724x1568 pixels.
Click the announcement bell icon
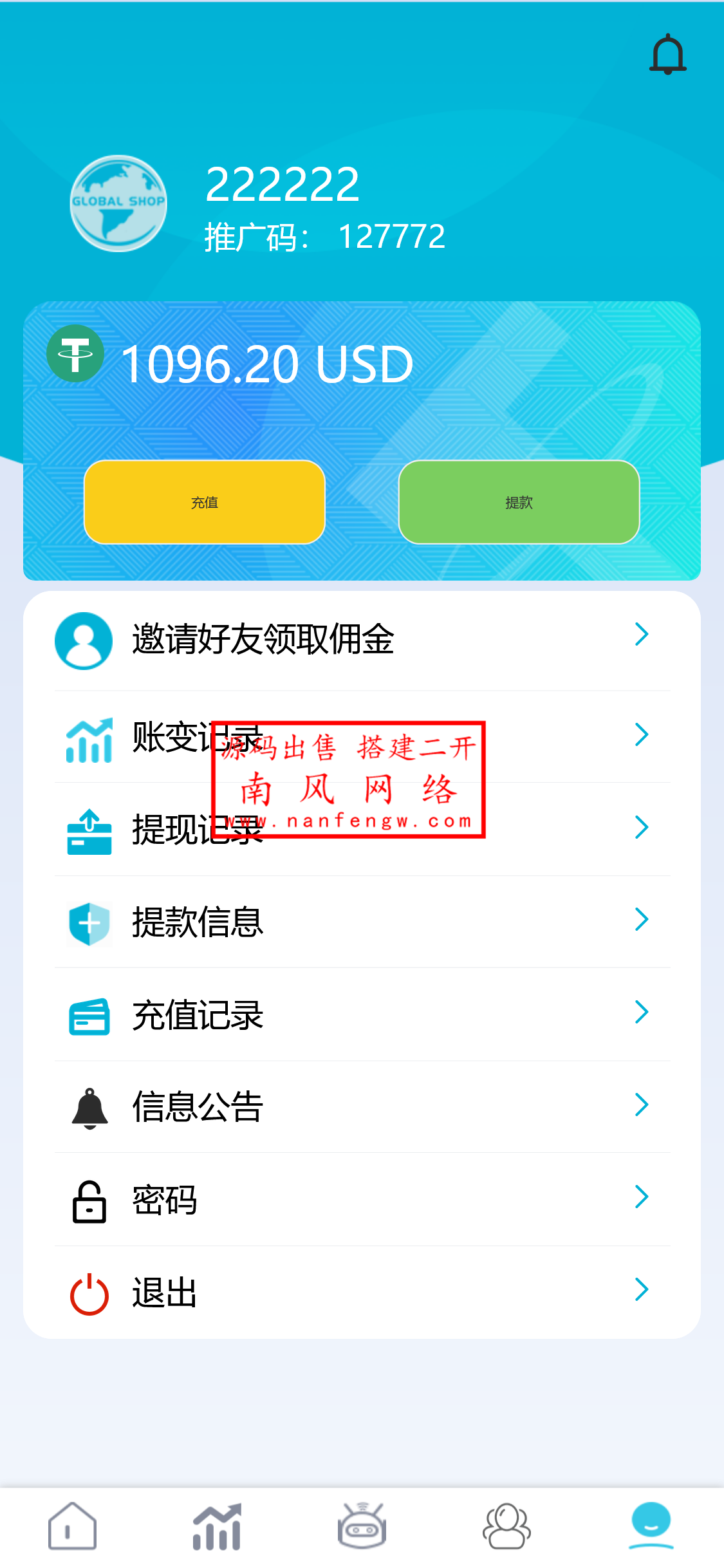(89, 1107)
